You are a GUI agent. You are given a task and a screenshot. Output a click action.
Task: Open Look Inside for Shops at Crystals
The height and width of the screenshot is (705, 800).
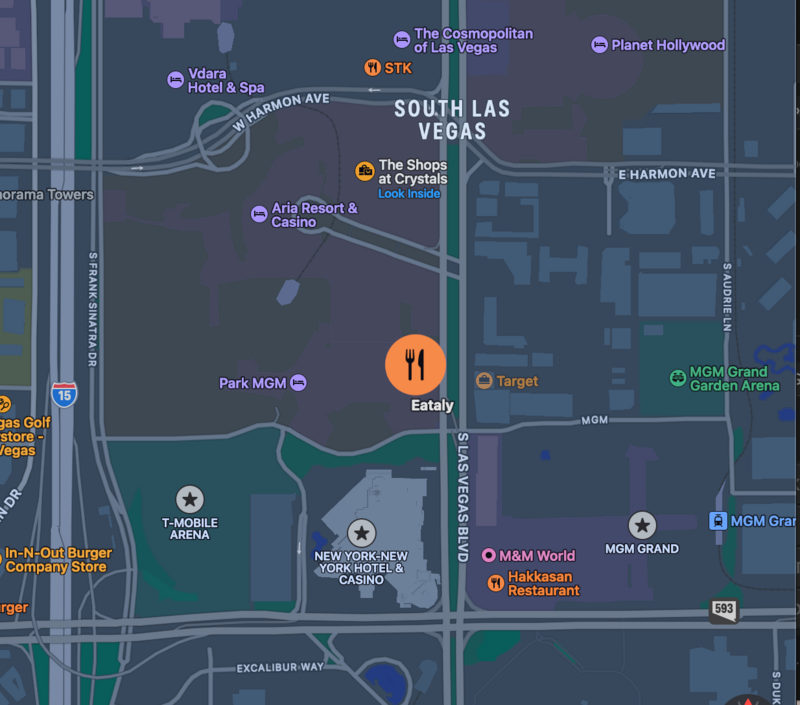[x=408, y=194]
